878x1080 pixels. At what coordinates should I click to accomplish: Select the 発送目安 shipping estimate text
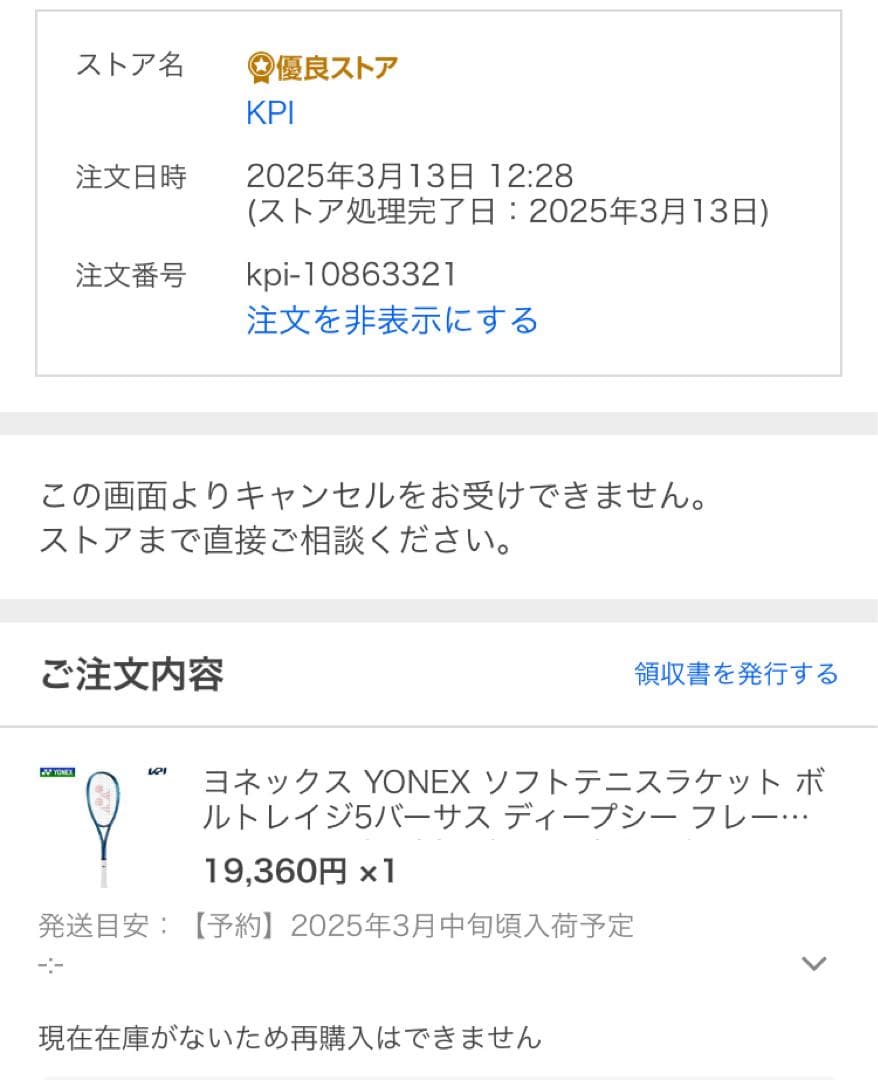point(337,926)
